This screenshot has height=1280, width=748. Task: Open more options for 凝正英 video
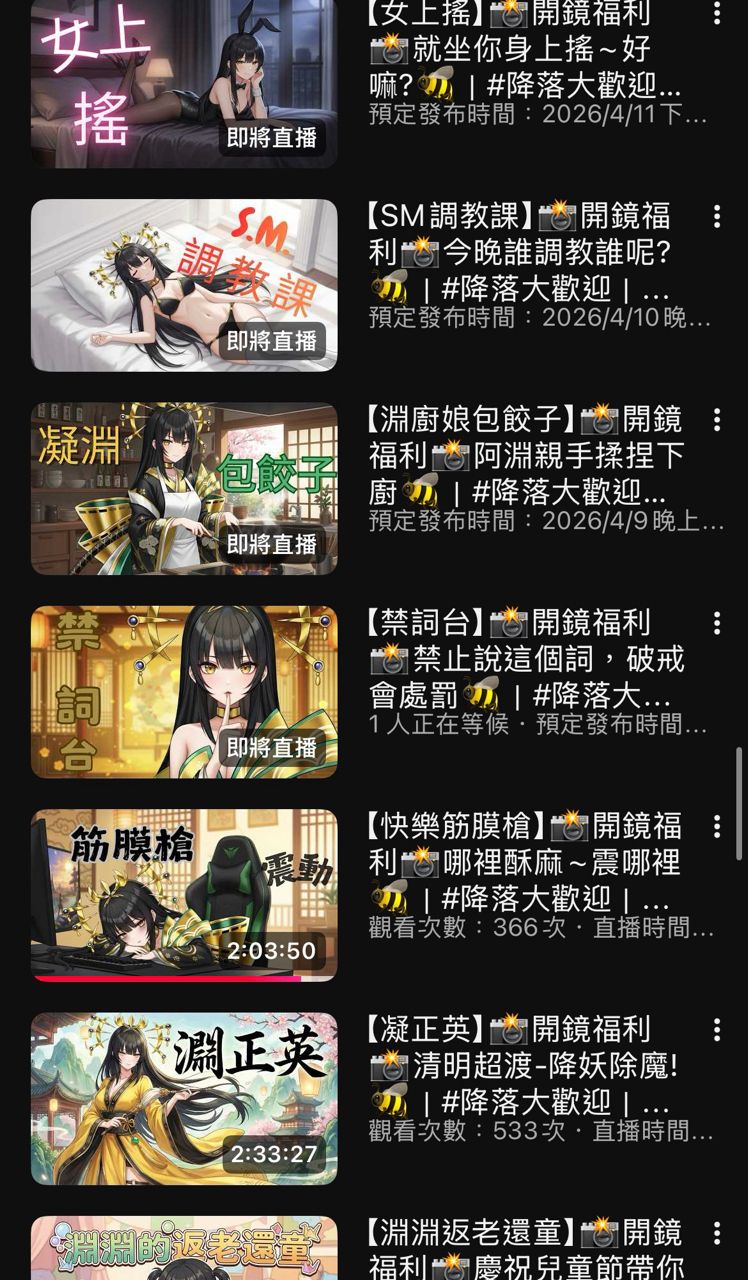(716, 1029)
